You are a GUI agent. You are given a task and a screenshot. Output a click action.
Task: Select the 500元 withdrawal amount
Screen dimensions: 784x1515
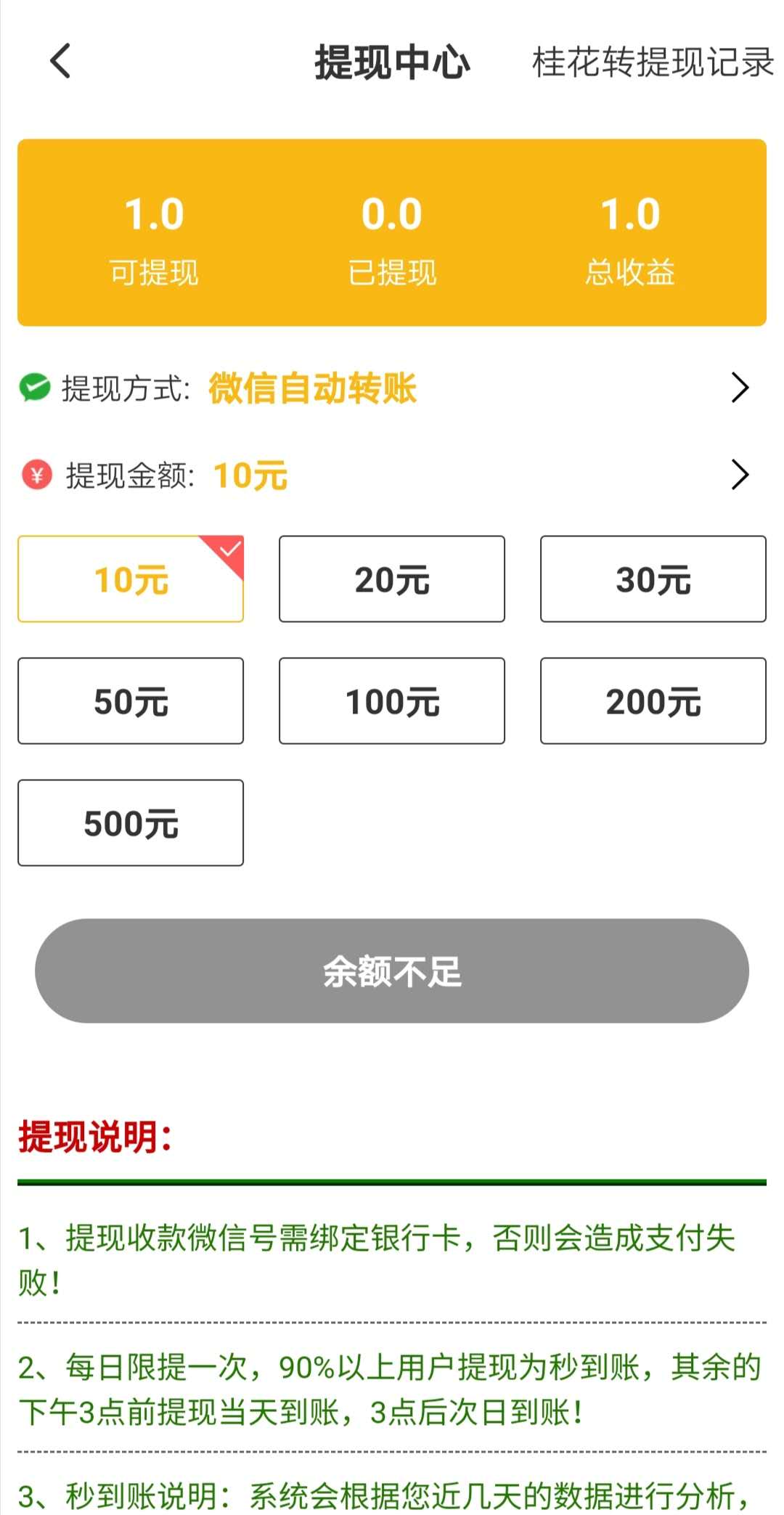click(131, 823)
